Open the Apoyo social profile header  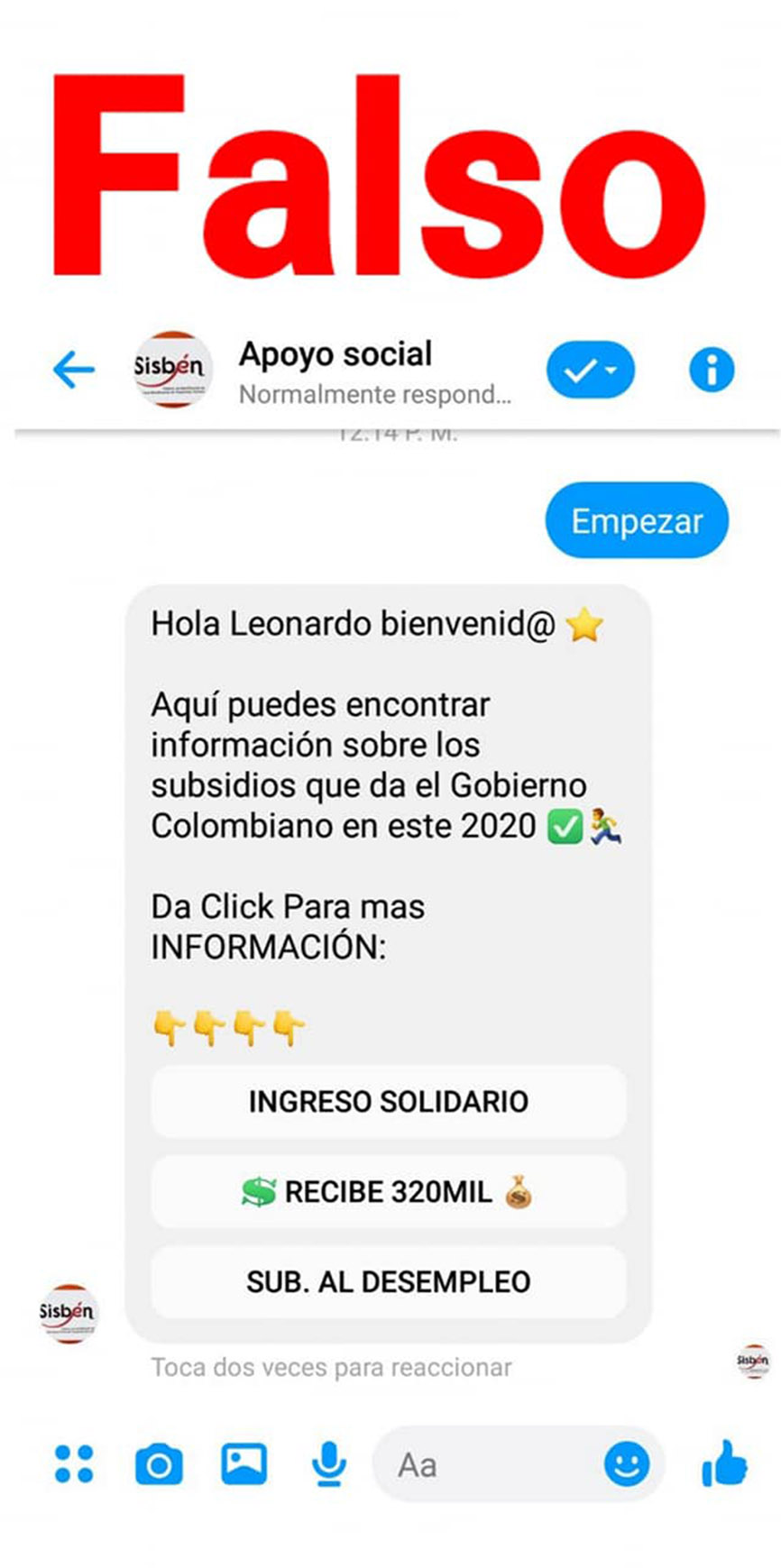(x=335, y=371)
